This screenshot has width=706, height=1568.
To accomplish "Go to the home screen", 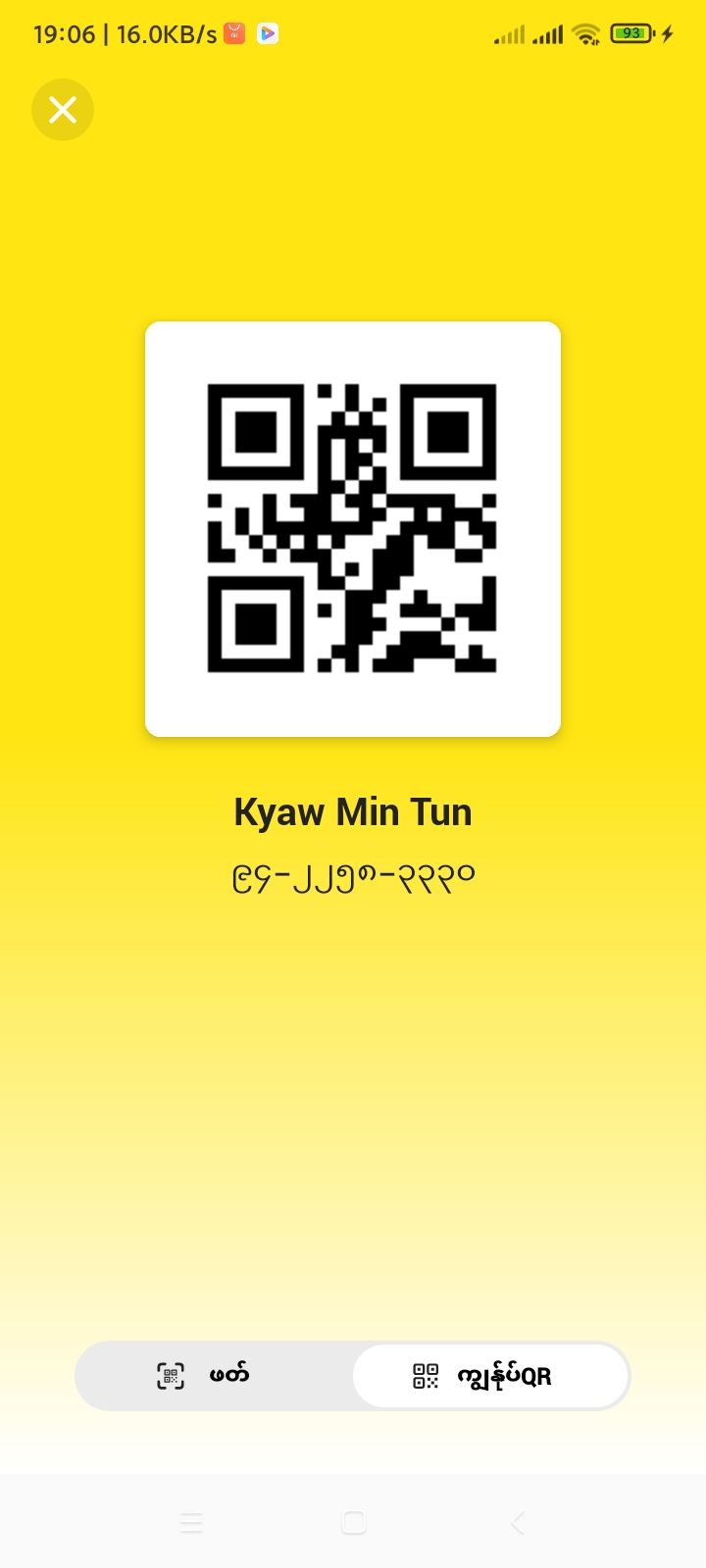I will (x=353, y=1522).
